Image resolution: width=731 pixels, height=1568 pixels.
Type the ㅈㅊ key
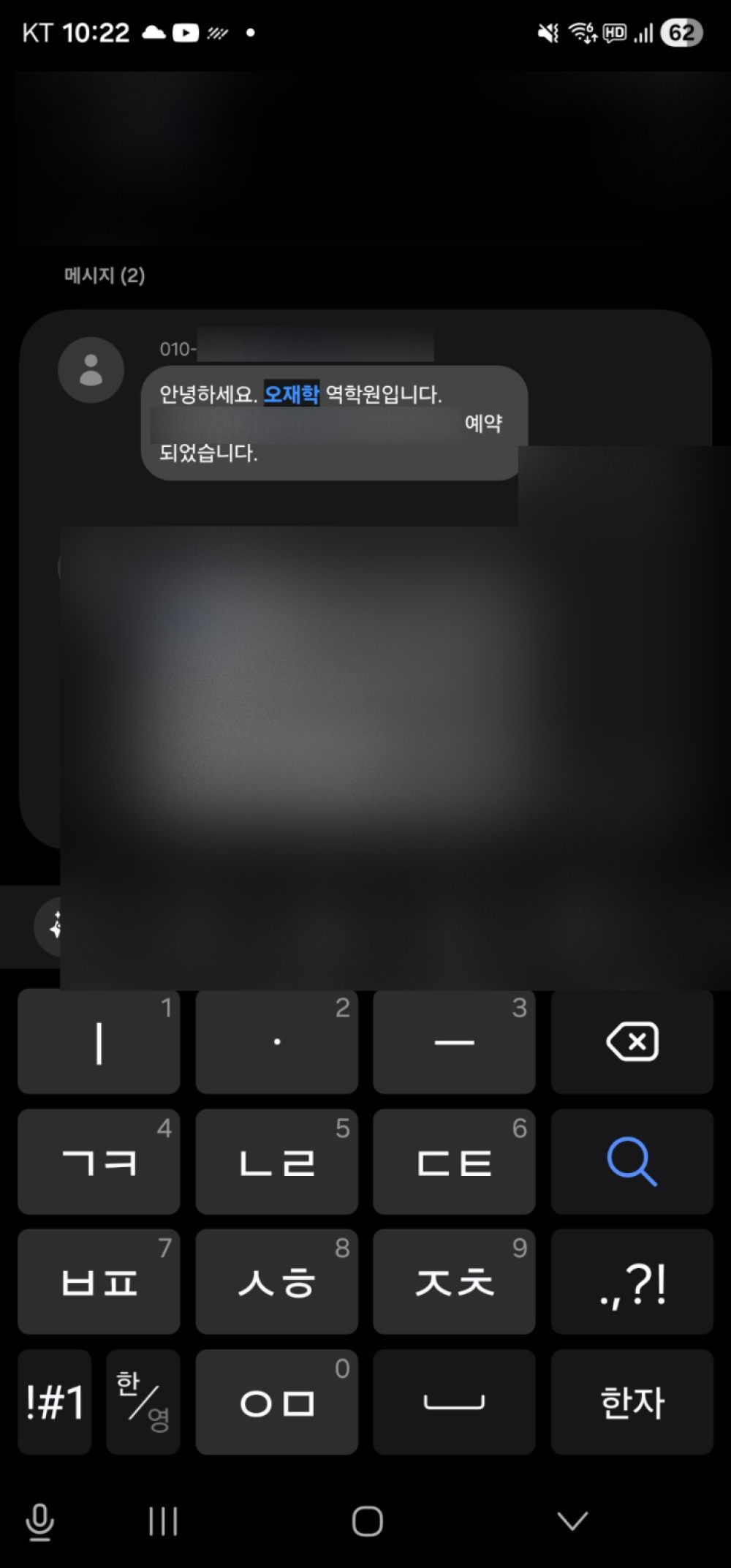tap(454, 1281)
